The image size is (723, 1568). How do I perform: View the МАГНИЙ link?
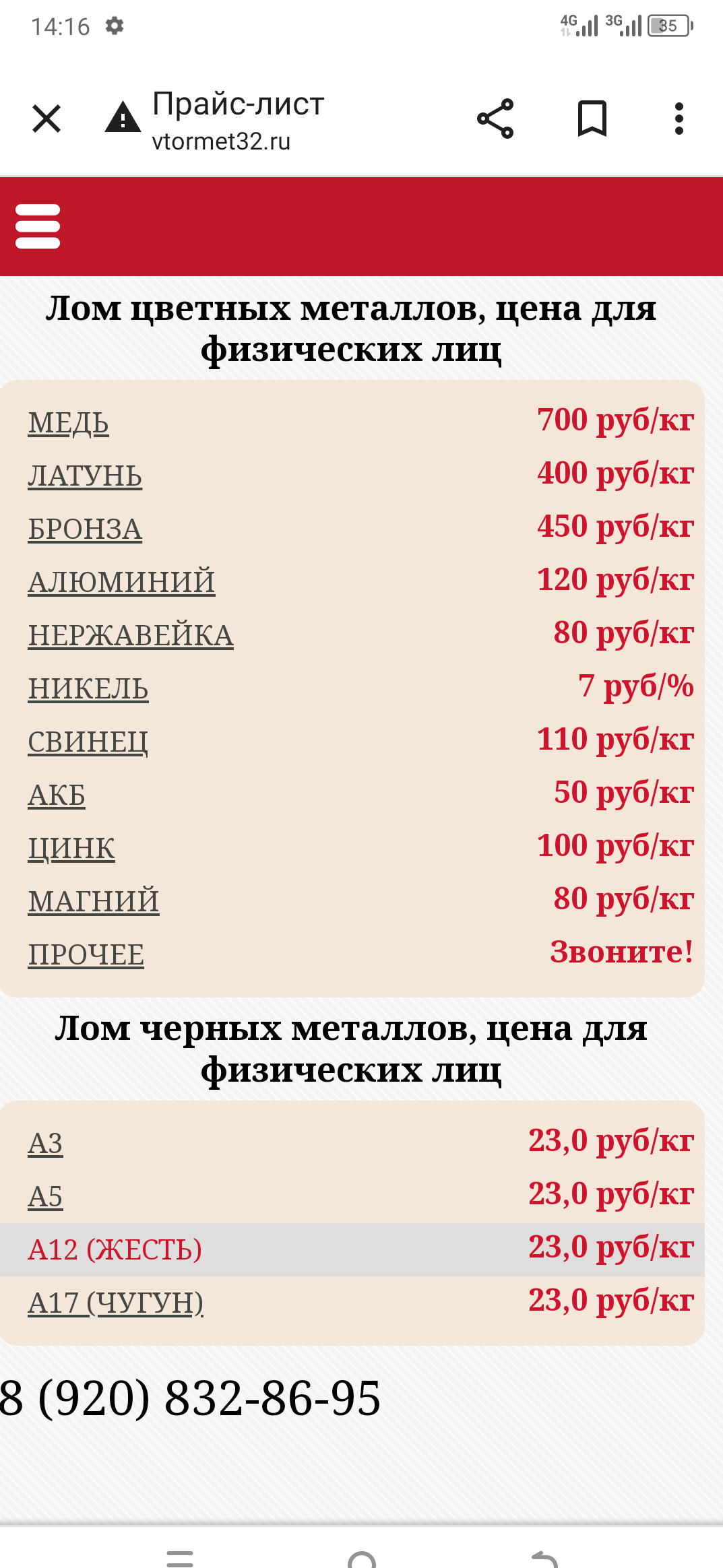[94, 901]
